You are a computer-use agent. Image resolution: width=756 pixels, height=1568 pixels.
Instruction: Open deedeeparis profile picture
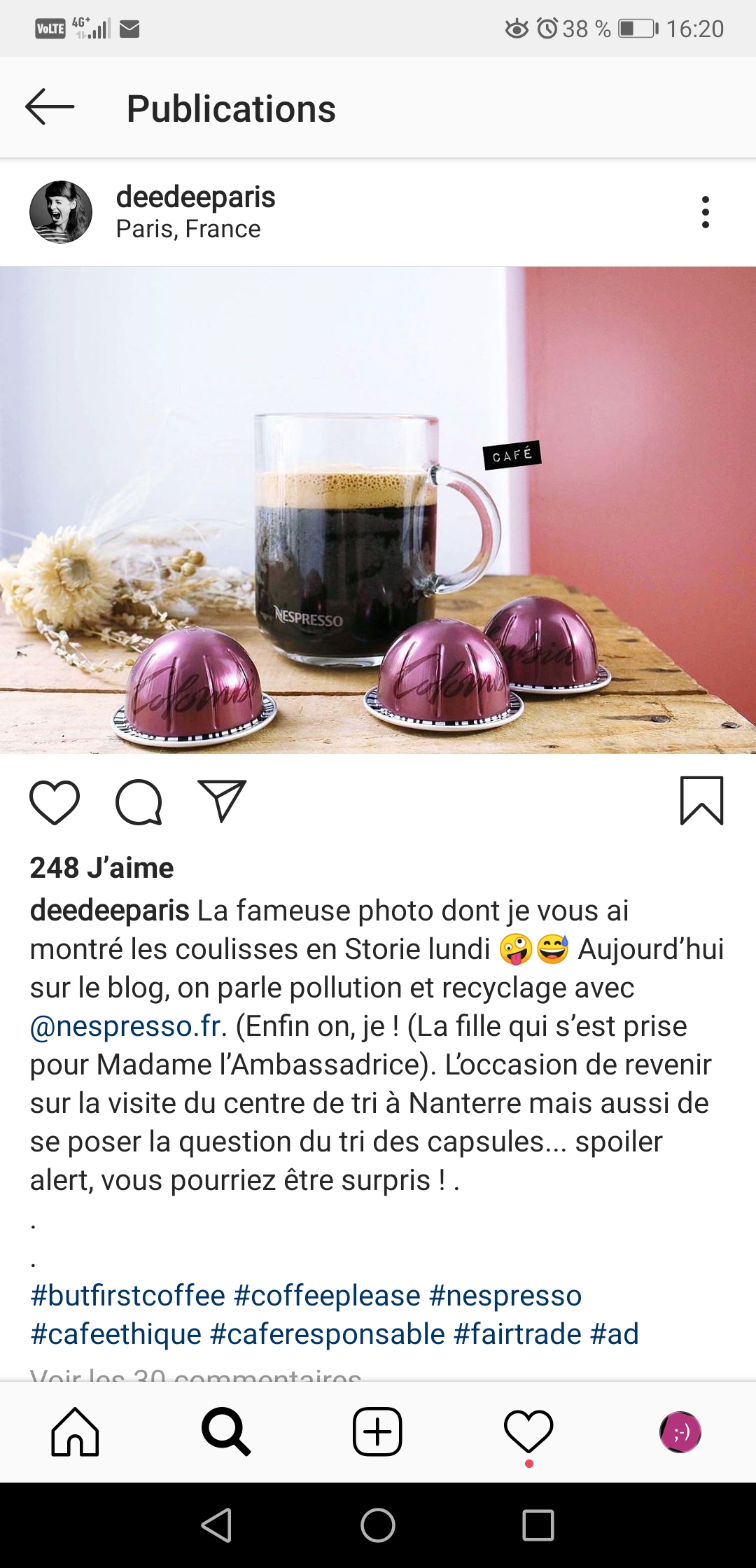coord(61,212)
